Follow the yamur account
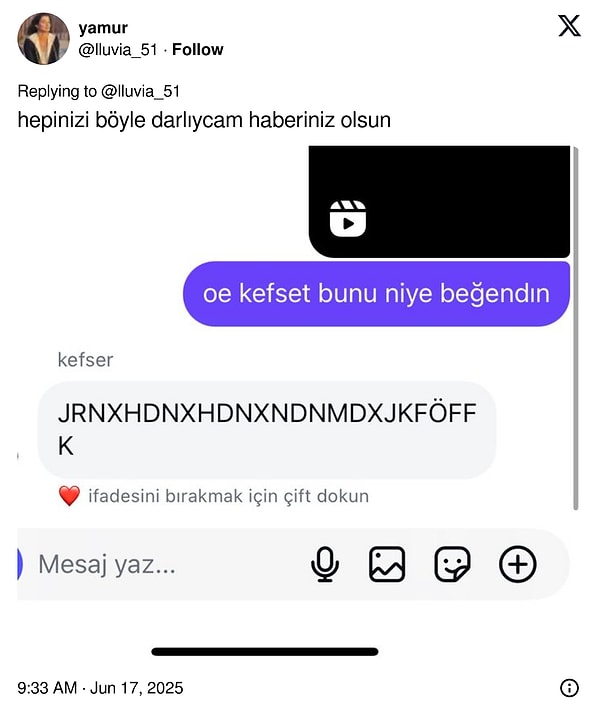This screenshot has height=718, width=600. tap(197, 49)
